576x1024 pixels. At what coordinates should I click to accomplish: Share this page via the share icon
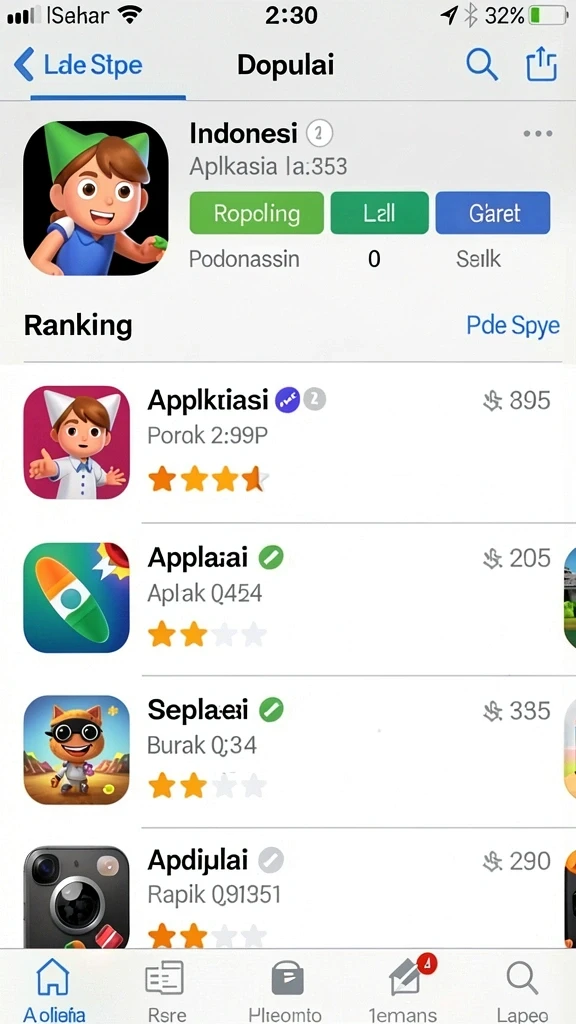click(x=541, y=65)
